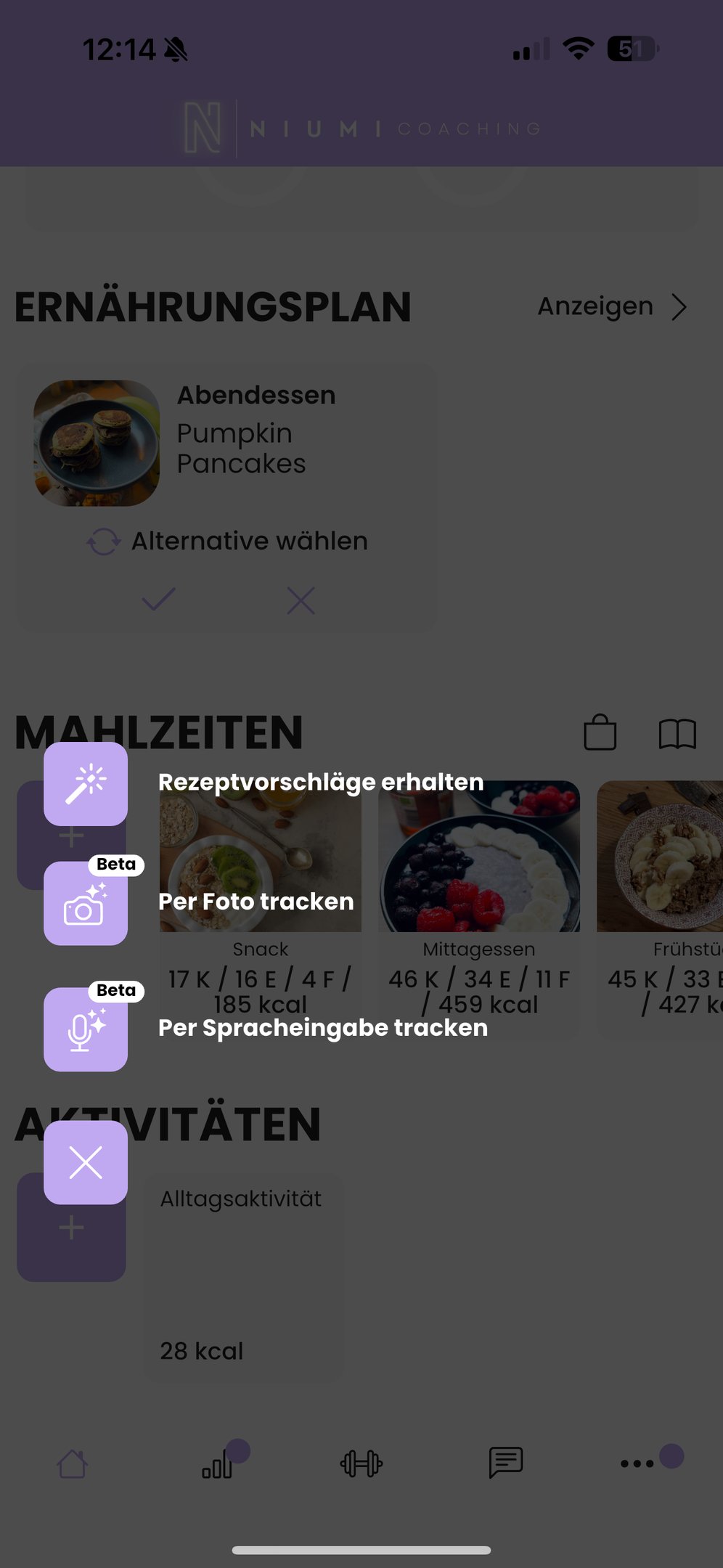This screenshot has height=1568, width=723.
Task: Select Per Foto tracken camera option
Action: [x=86, y=904]
